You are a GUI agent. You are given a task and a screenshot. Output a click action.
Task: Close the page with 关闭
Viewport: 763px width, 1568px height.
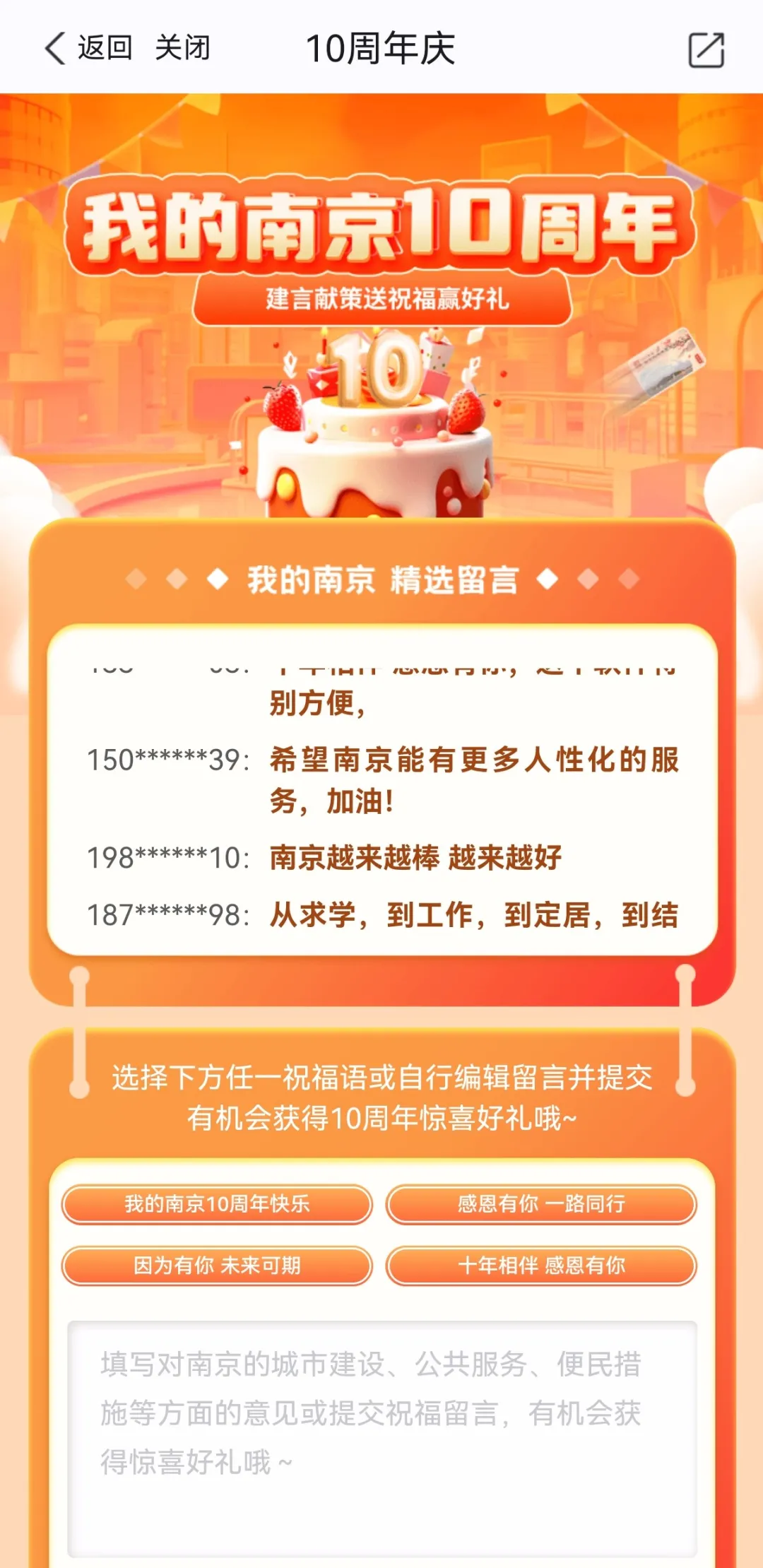pyautogui.click(x=182, y=49)
